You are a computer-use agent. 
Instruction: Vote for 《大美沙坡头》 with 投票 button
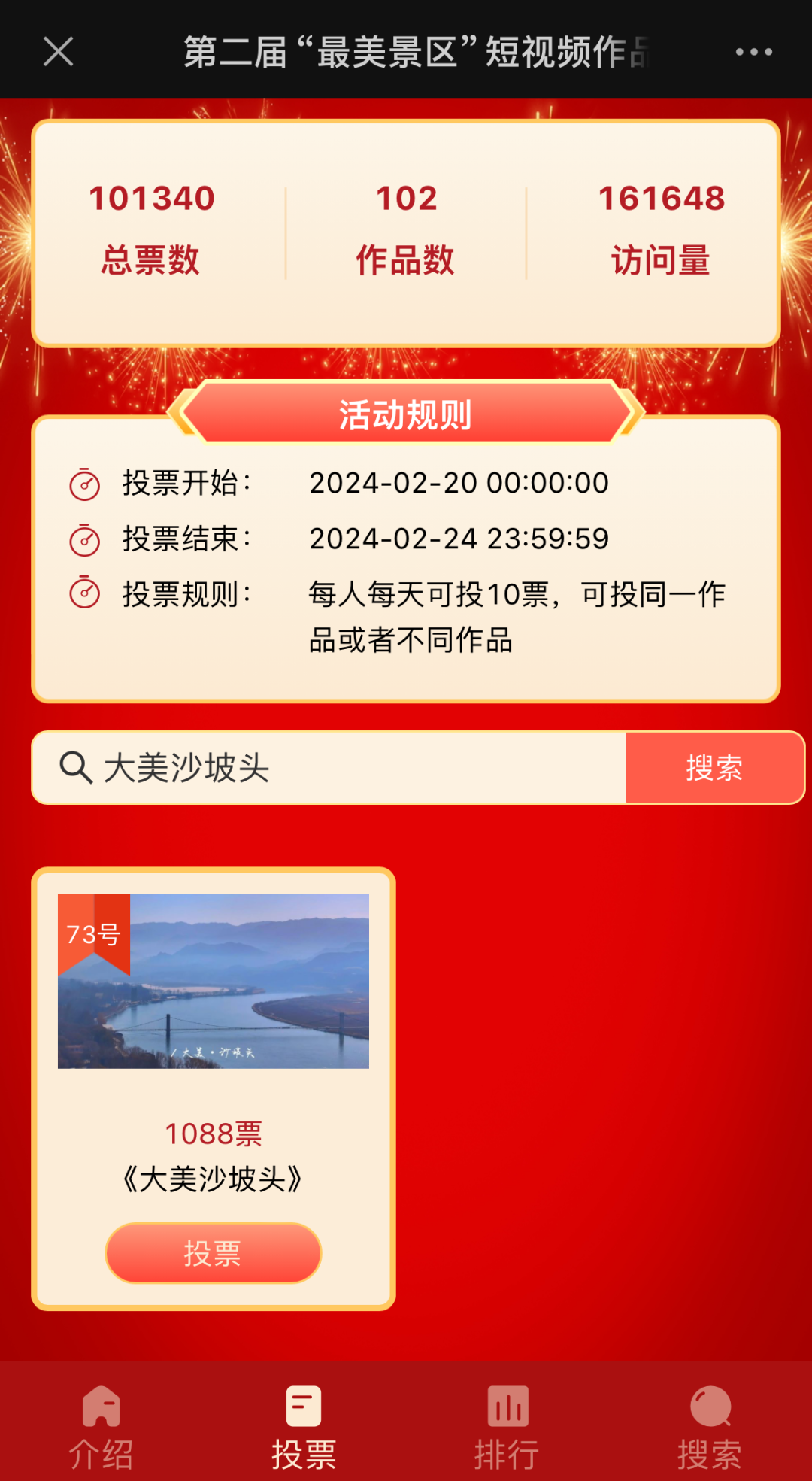[214, 1253]
